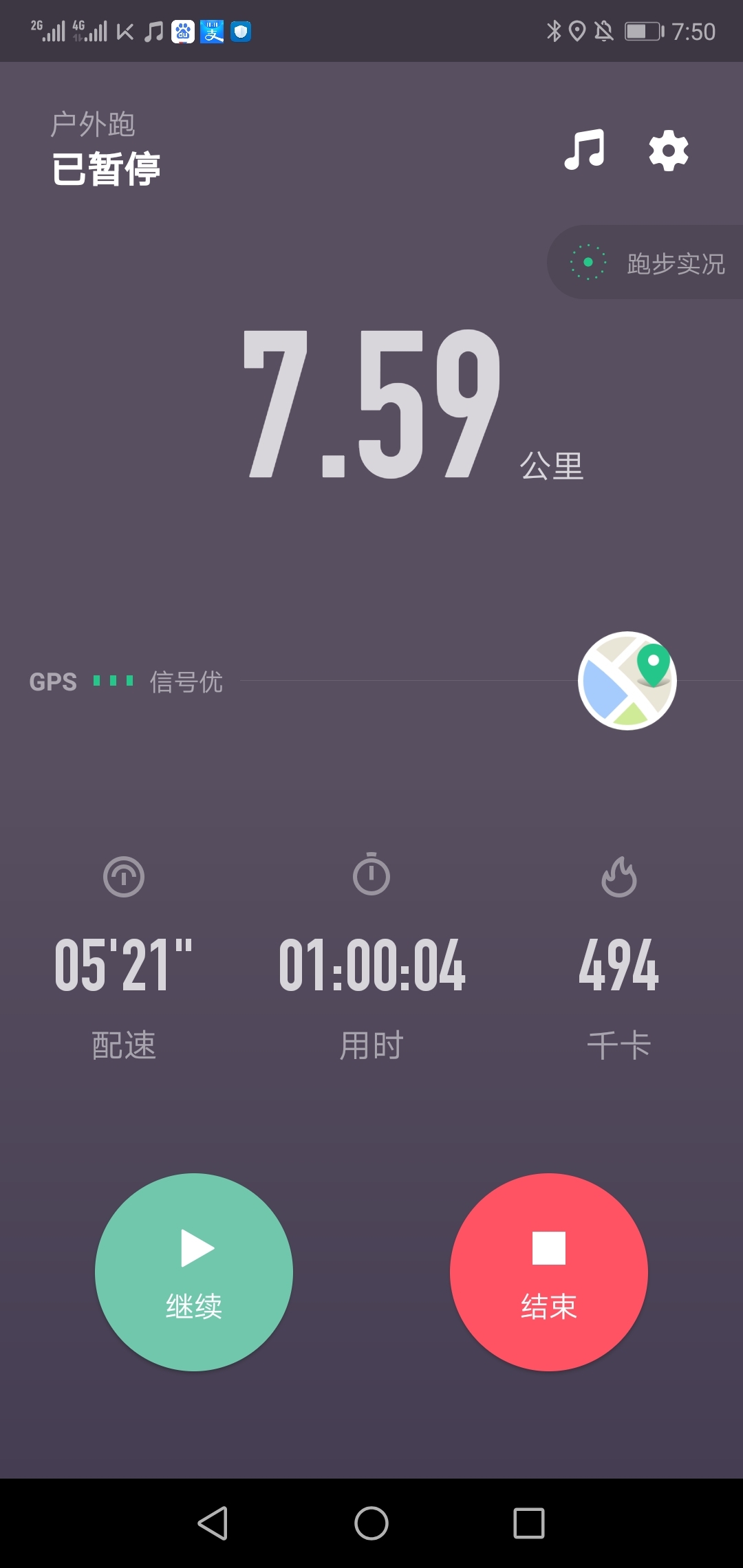
Task: Open the music note icon
Action: (584, 150)
